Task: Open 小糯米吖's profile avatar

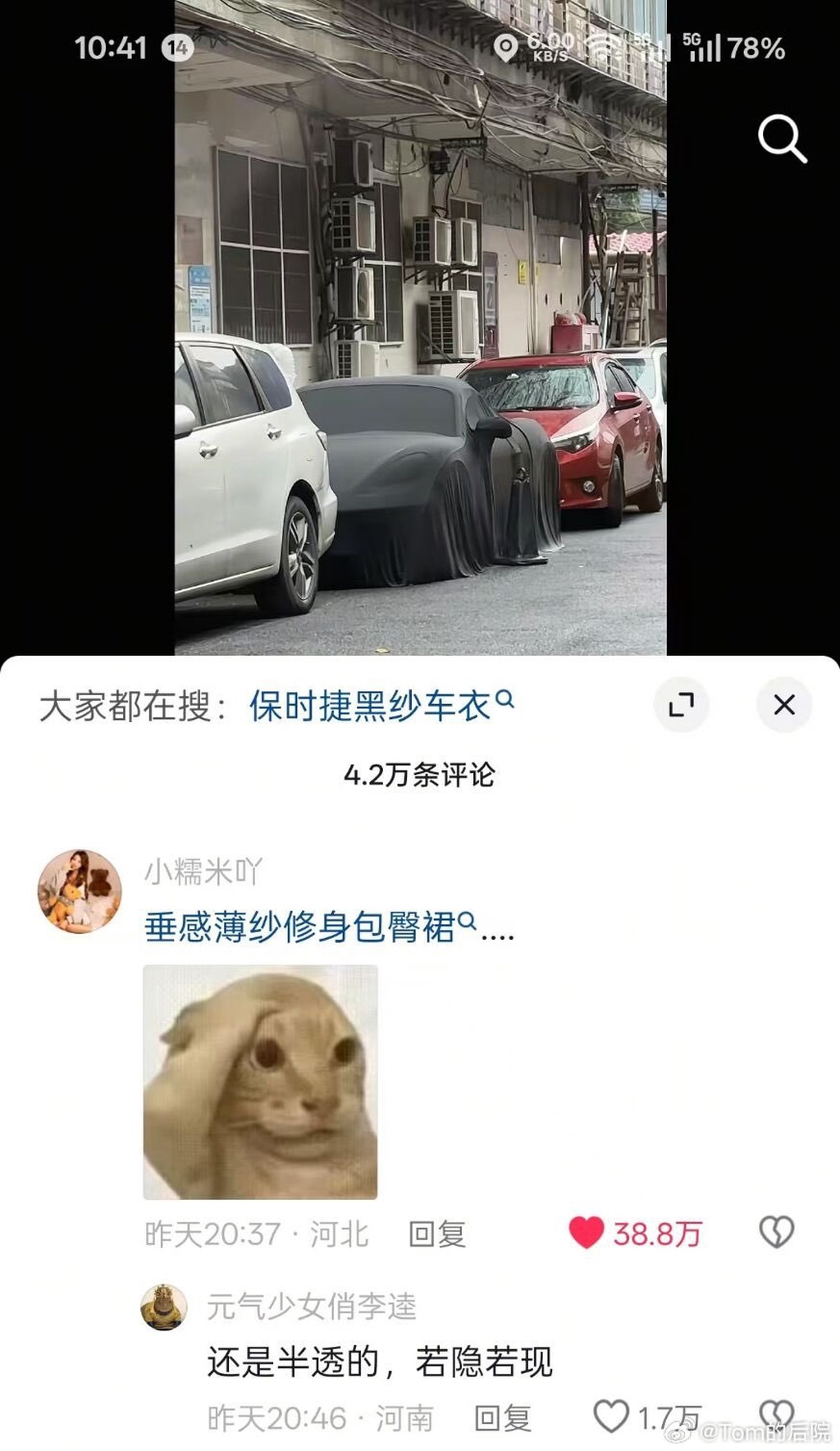Action: pyautogui.click(x=80, y=891)
